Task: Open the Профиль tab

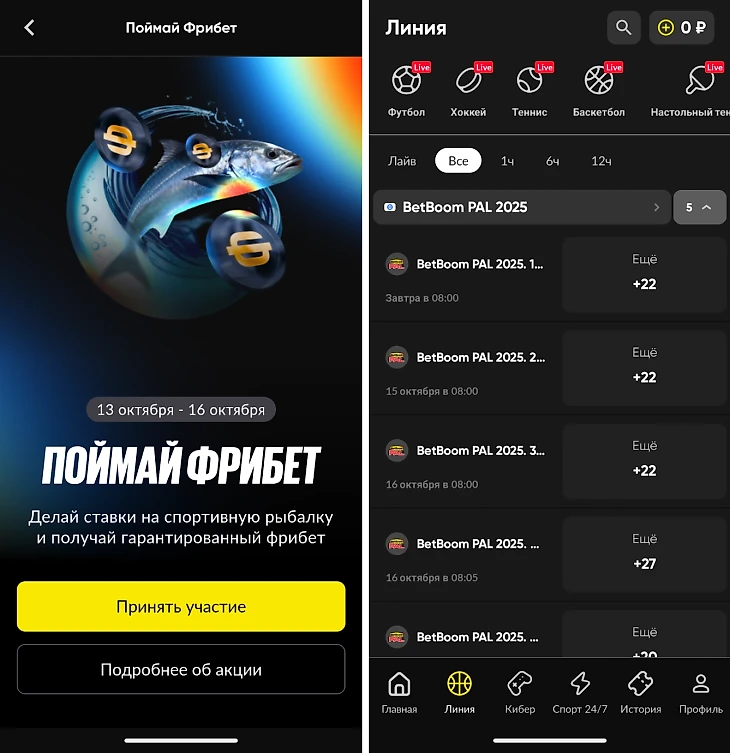Action: coord(700,693)
